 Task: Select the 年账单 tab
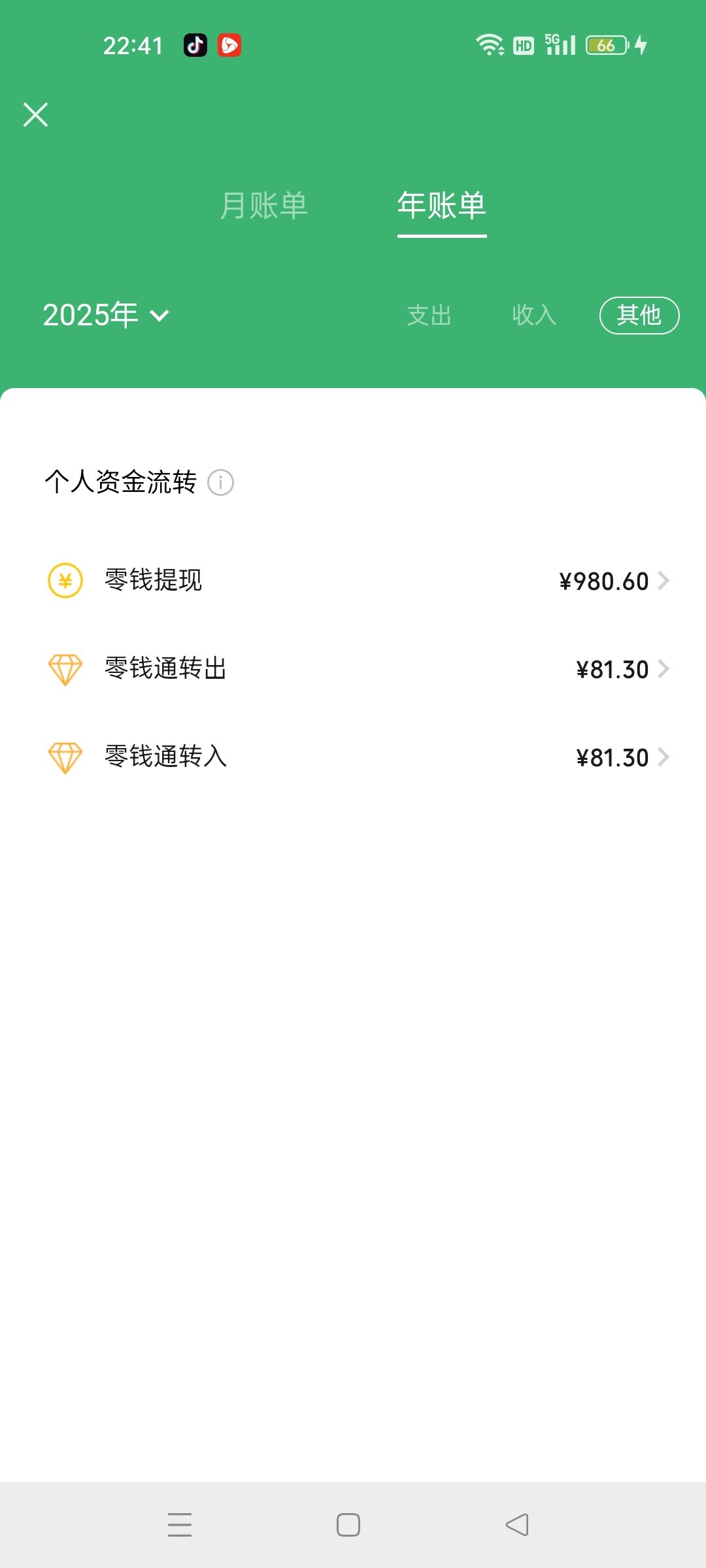tap(442, 205)
